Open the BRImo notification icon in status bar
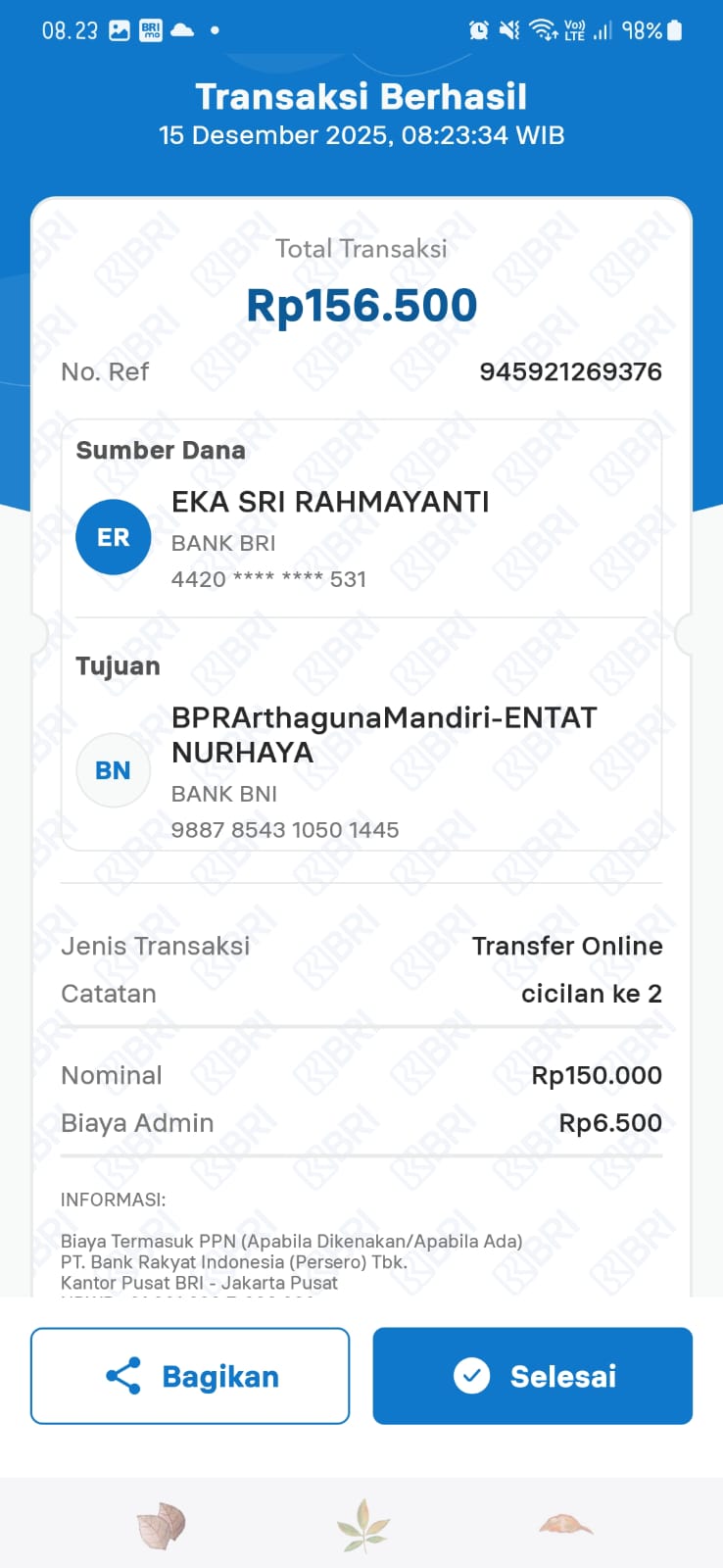This screenshot has width=723, height=1568. (150, 30)
